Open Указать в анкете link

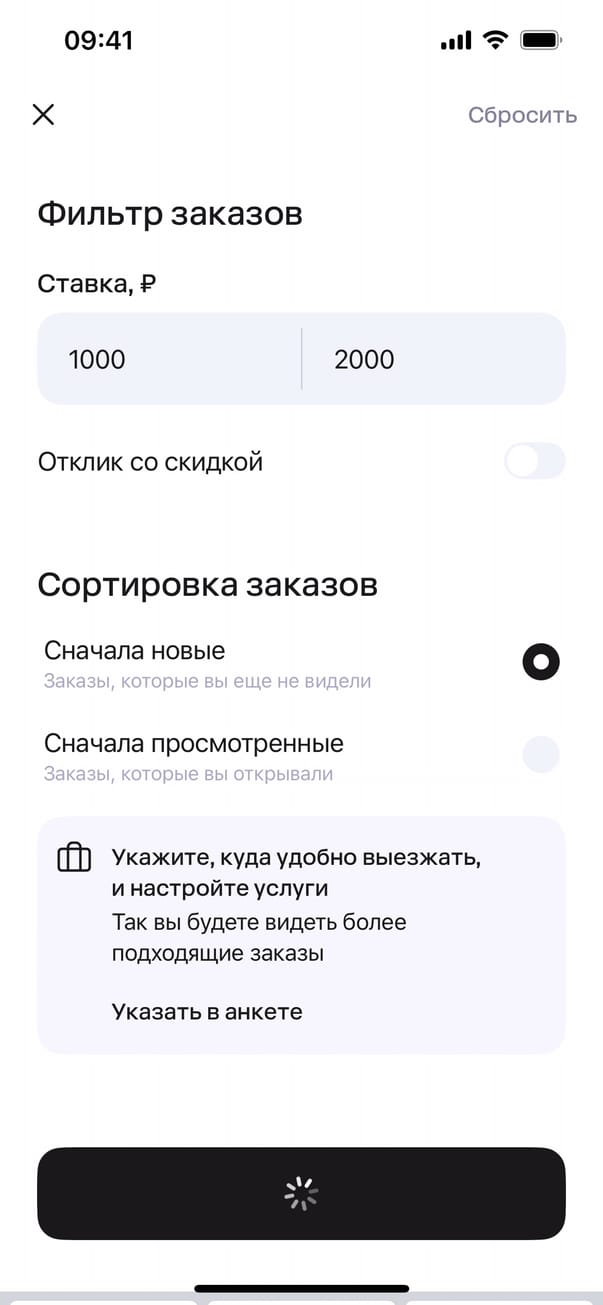click(x=207, y=1011)
